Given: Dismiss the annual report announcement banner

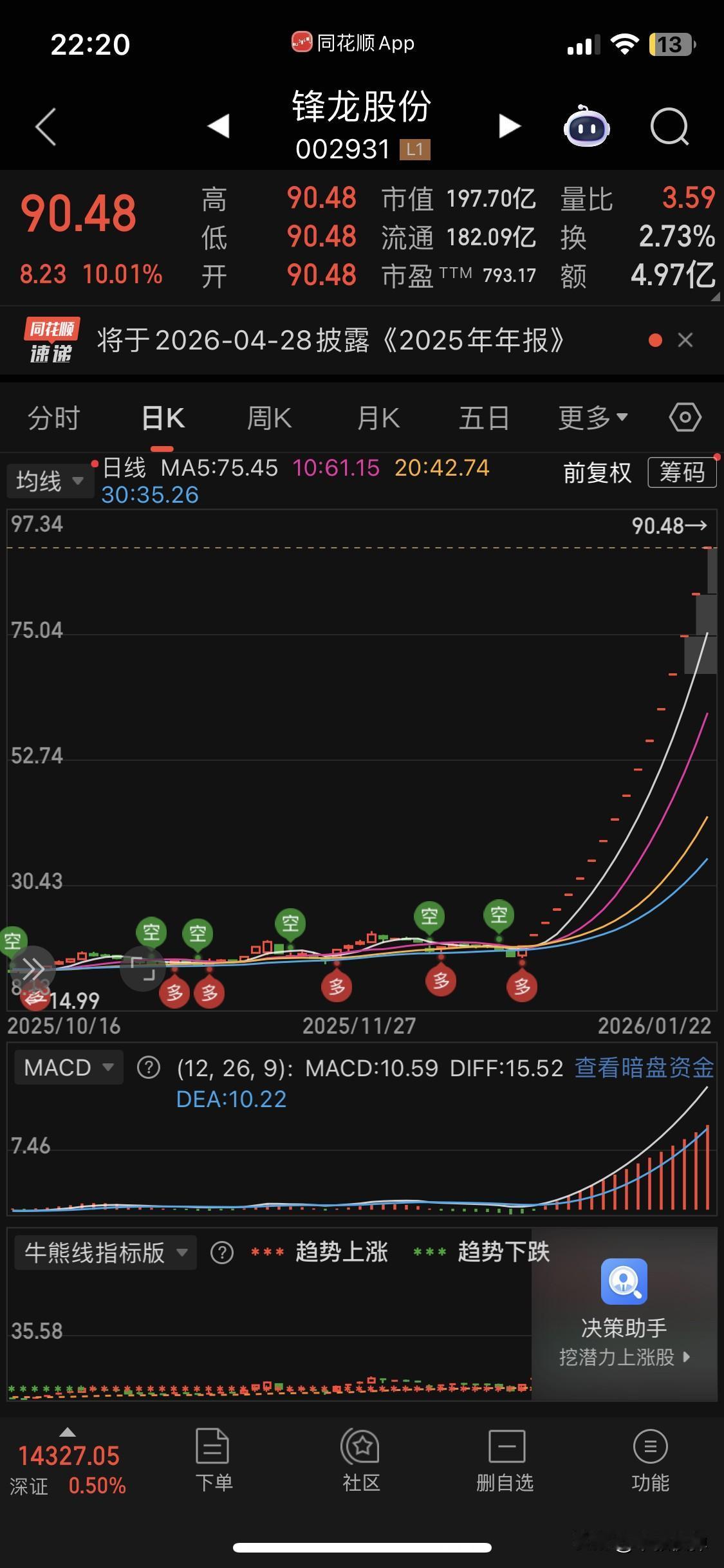Looking at the screenshot, I should point(685,340).
